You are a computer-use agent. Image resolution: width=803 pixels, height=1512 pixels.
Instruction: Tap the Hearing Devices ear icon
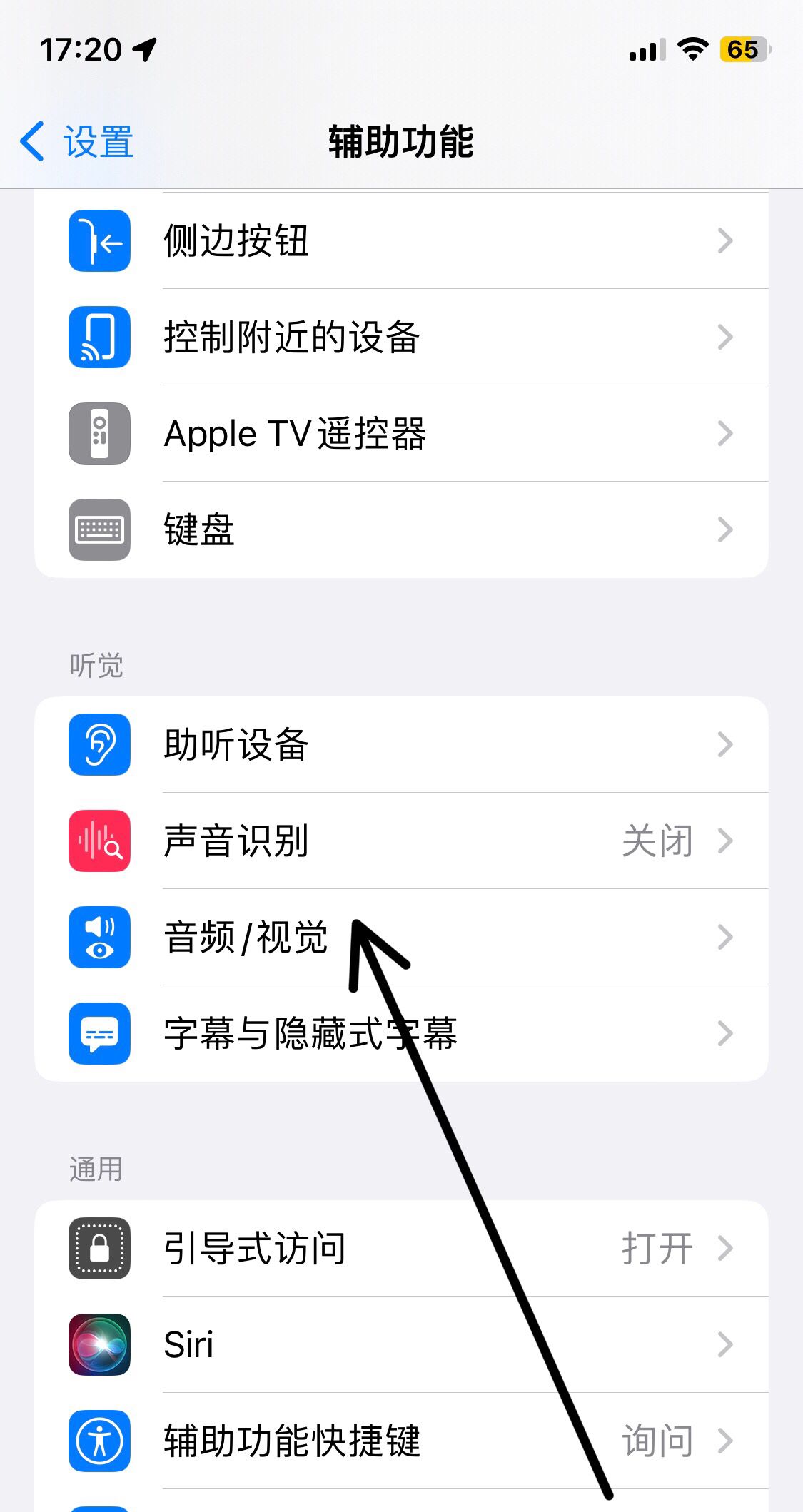point(99,744)
